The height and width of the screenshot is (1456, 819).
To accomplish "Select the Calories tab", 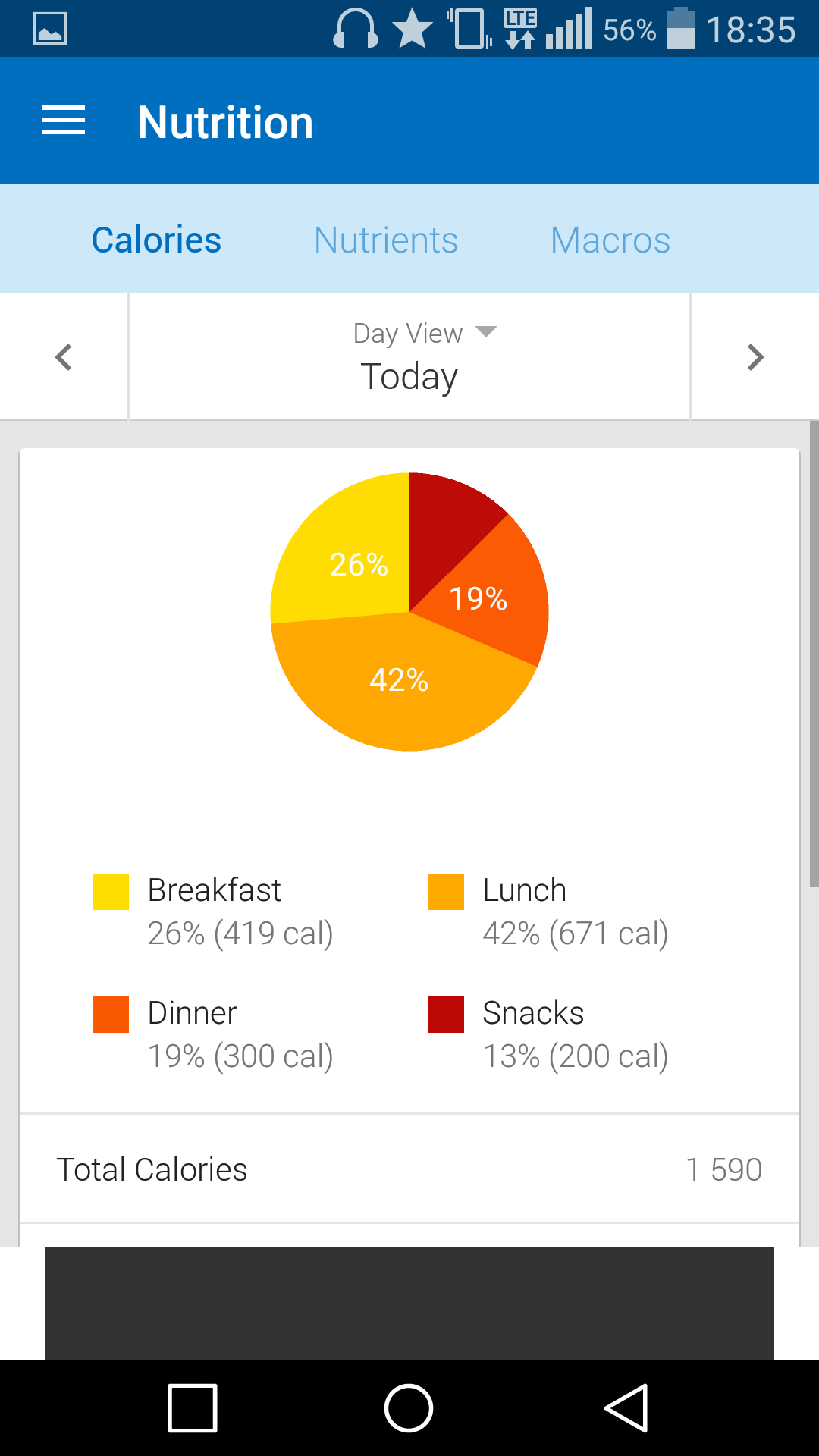I will click(x=156, y=240).
